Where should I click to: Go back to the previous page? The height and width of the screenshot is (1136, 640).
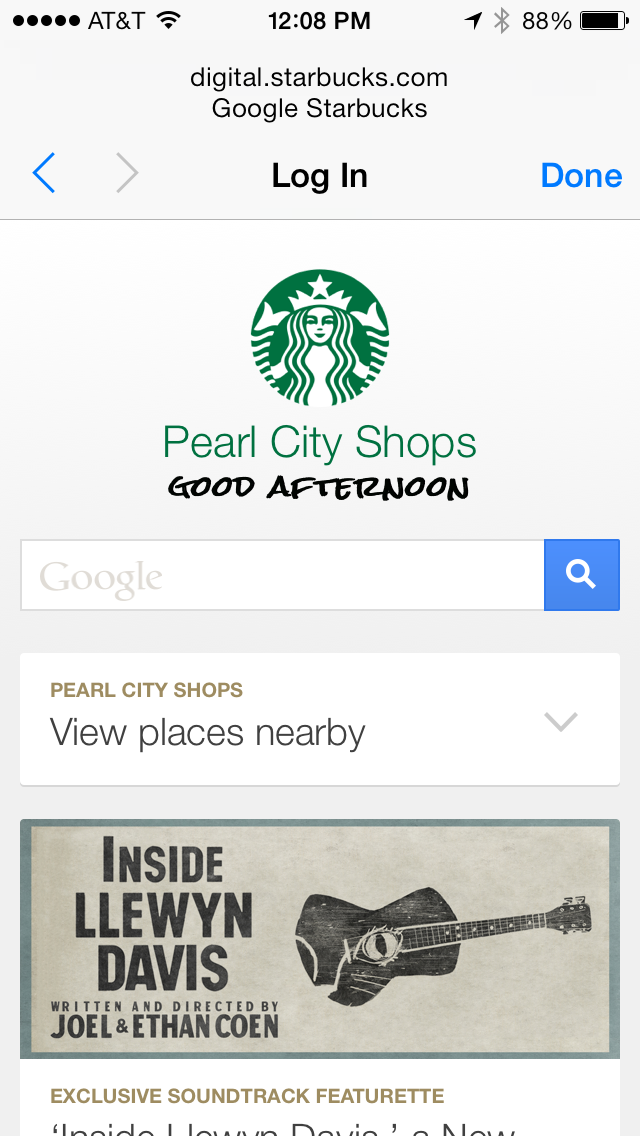click(43, 175)
